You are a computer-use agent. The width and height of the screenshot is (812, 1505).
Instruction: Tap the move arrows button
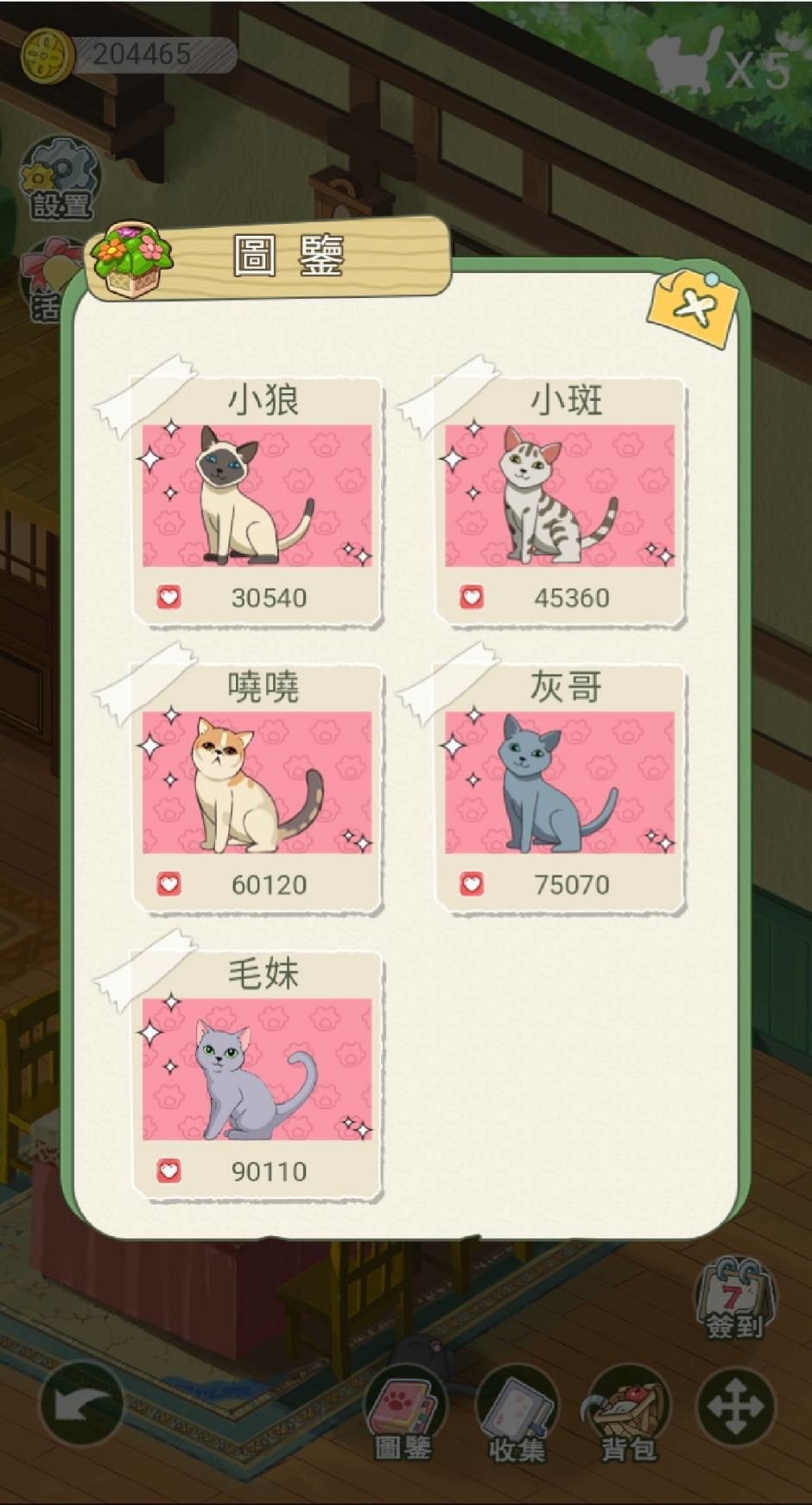pyautogui.click(x=735, y=1407)
